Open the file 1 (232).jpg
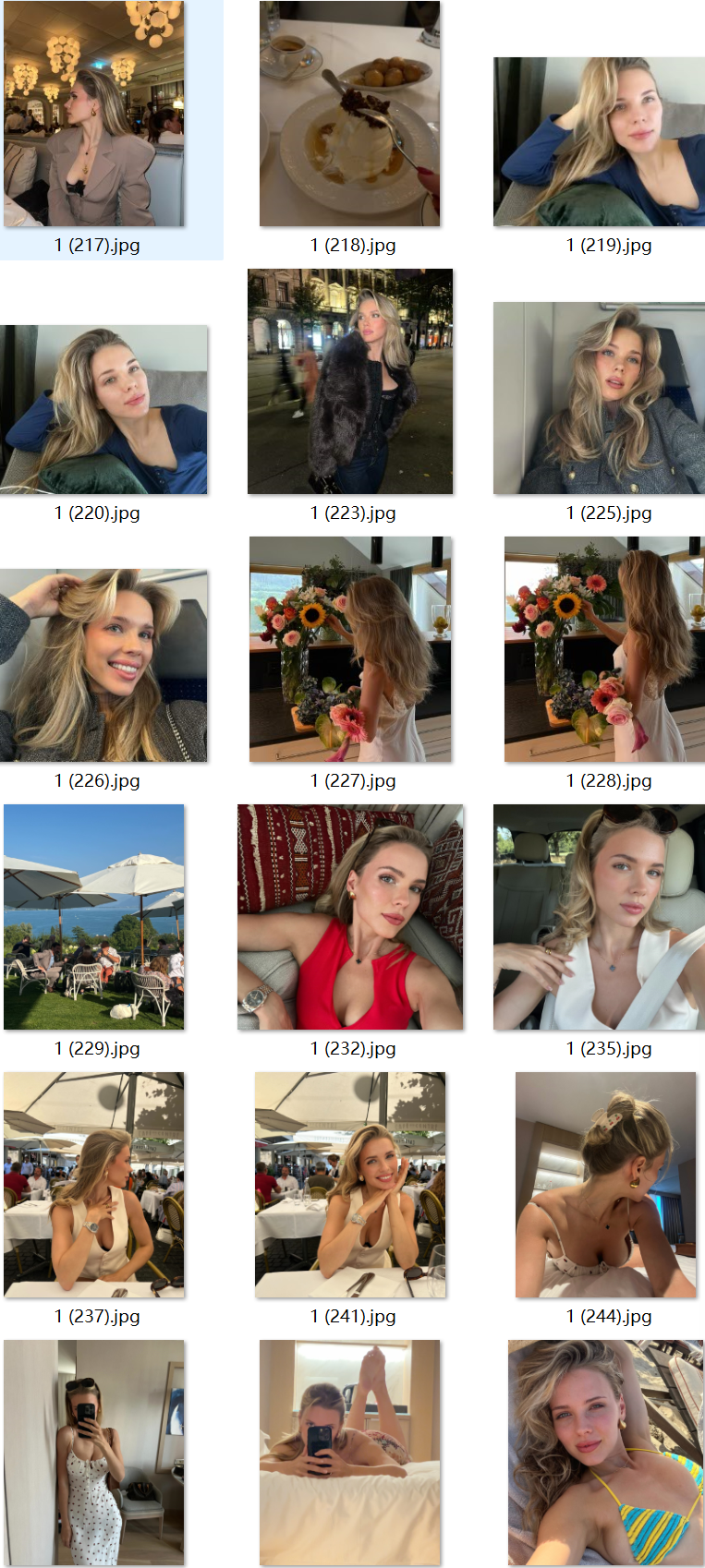 [350, 917]
